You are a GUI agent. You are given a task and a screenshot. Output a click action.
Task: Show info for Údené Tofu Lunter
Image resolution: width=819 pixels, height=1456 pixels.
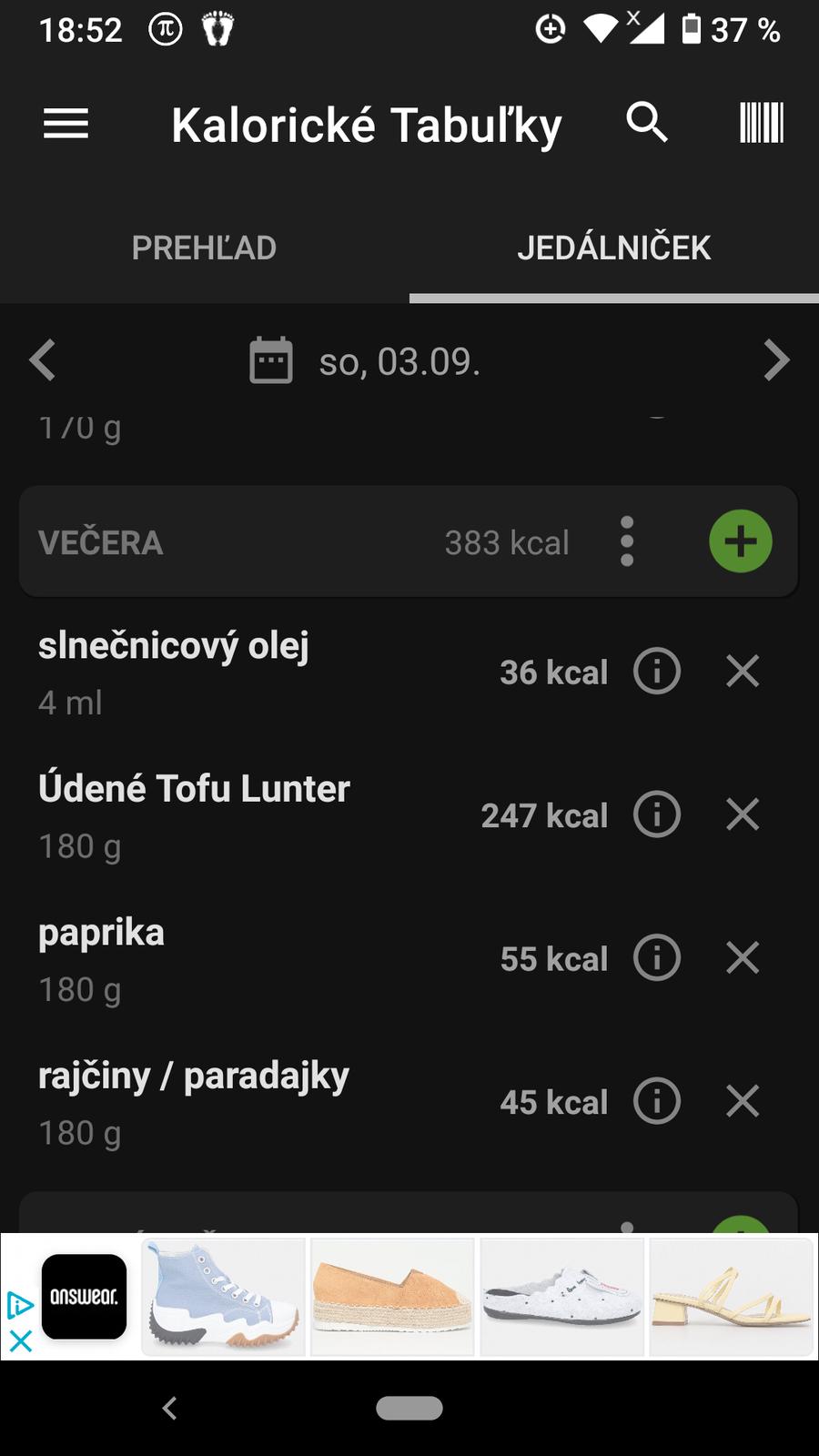656,814
